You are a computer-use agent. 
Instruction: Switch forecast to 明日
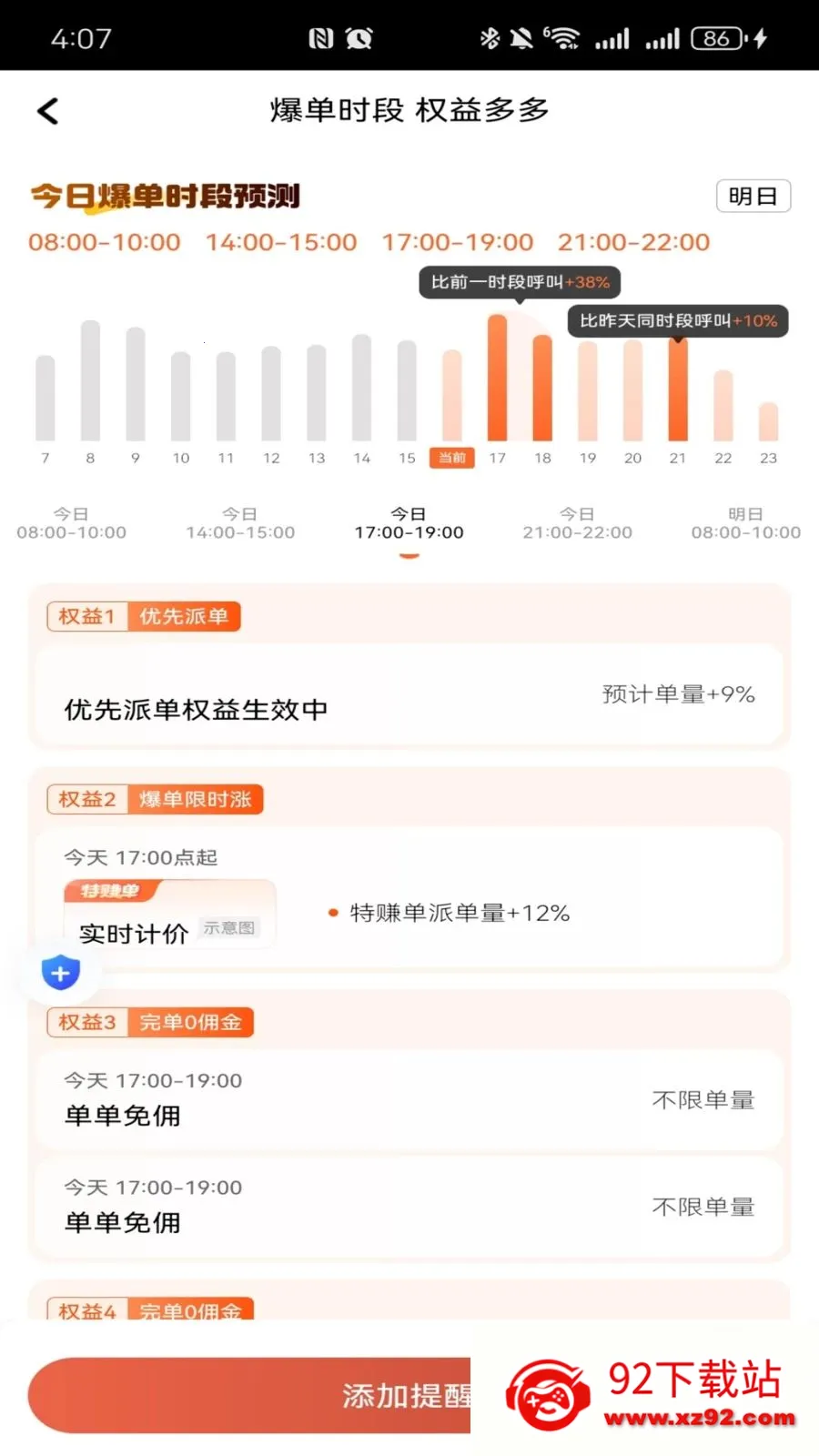(753, 197)
